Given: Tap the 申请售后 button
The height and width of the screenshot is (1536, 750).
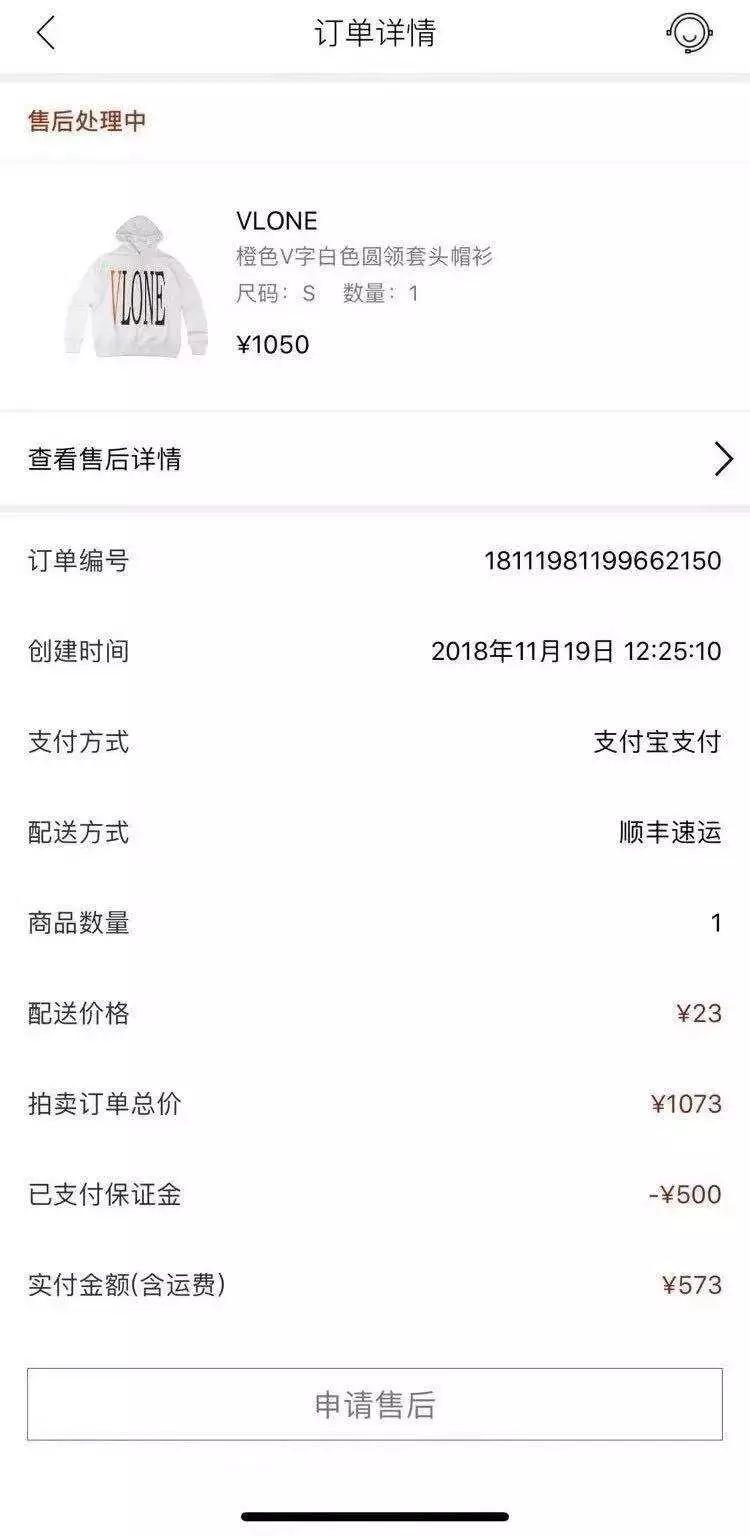Looking at the screenshot, I should tap(375, 1404).
